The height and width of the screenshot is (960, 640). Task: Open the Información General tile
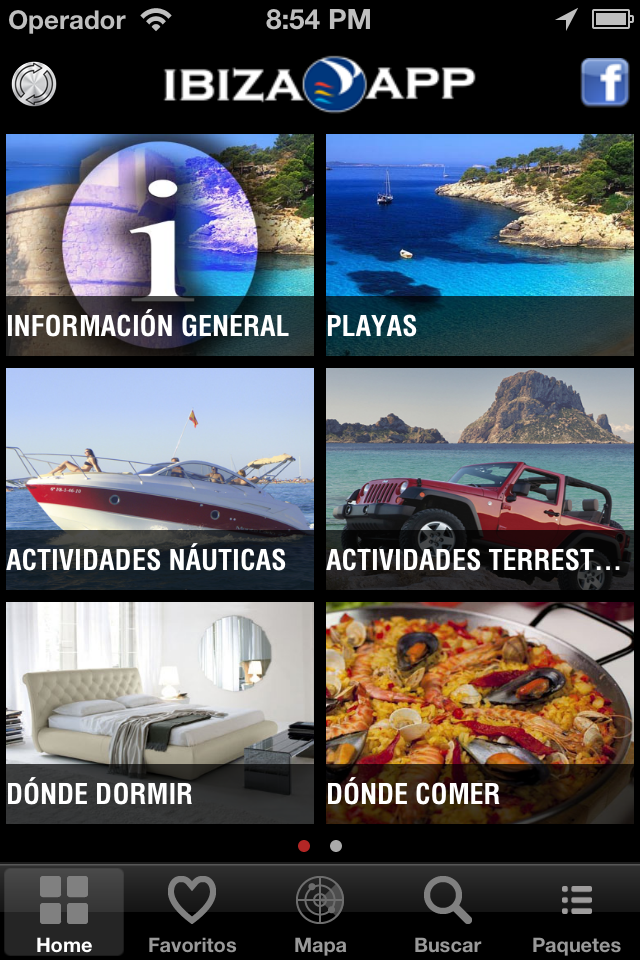coord(160,245)
